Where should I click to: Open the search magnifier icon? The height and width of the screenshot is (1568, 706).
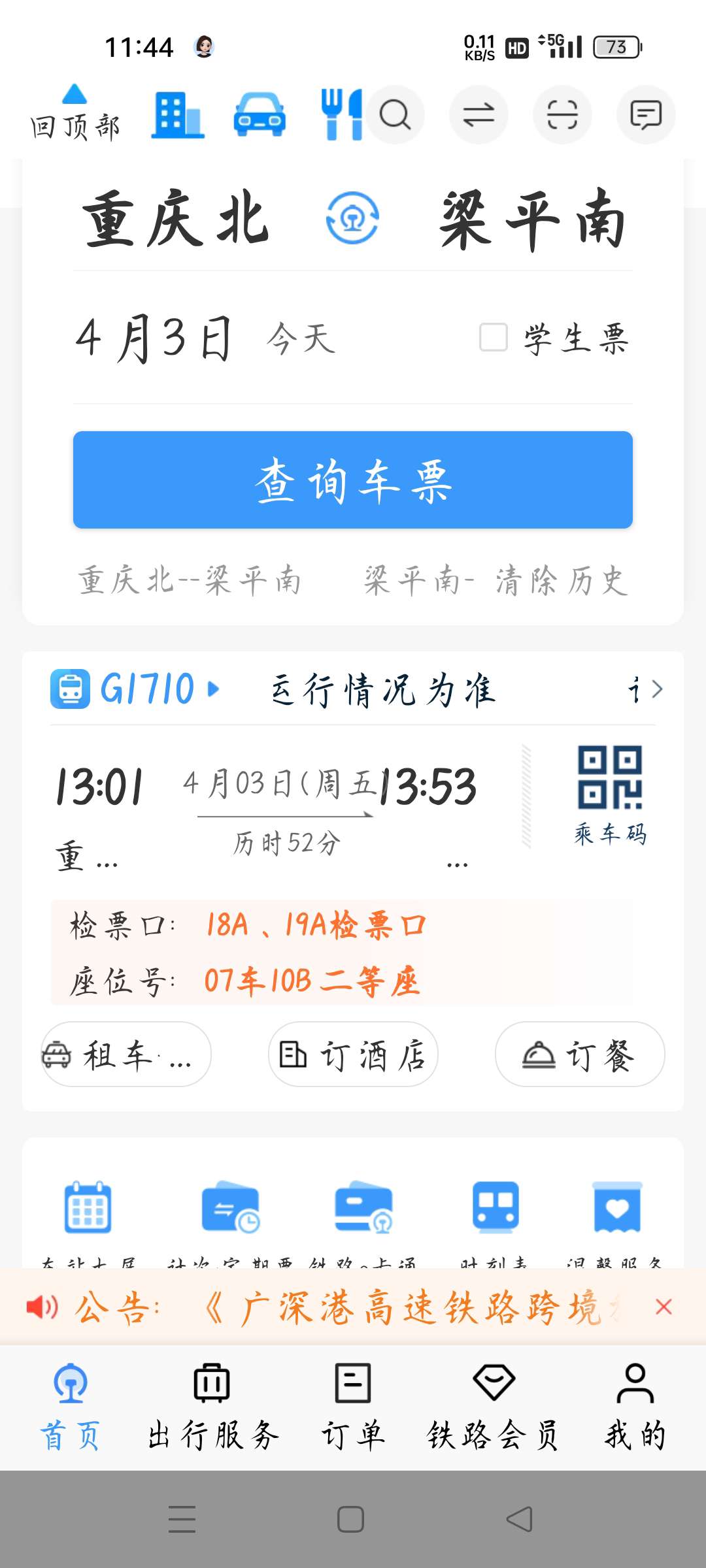[x=395, y=115]
